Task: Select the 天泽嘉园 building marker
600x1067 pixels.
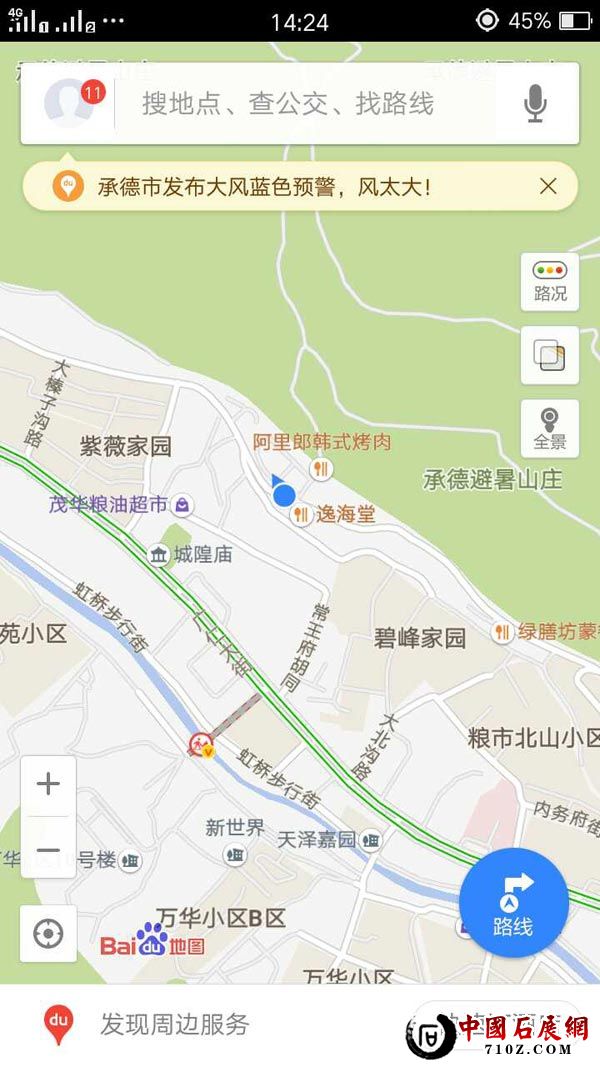Action: tap(371, 841)
